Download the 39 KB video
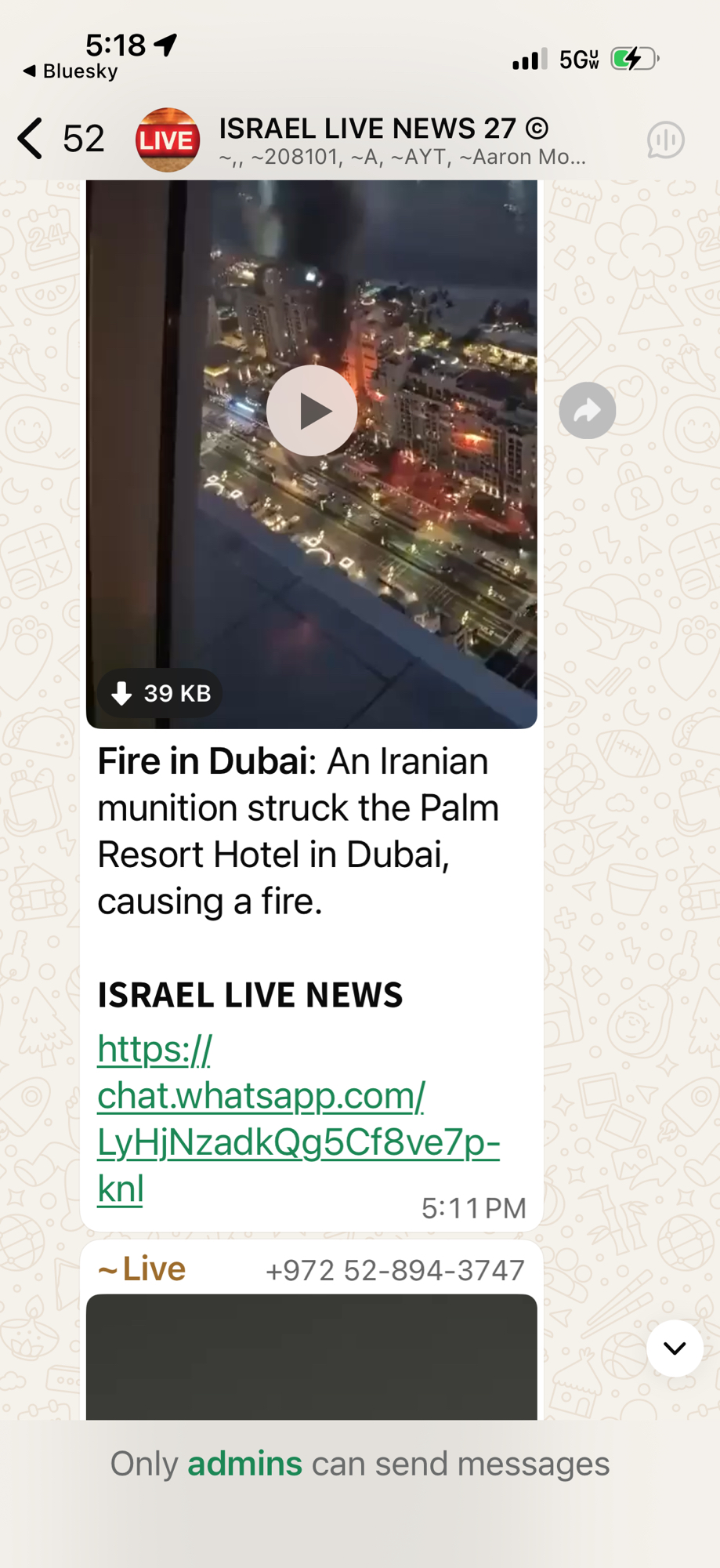This screenshot has height=1568, width=720. [x=161, y=693]
